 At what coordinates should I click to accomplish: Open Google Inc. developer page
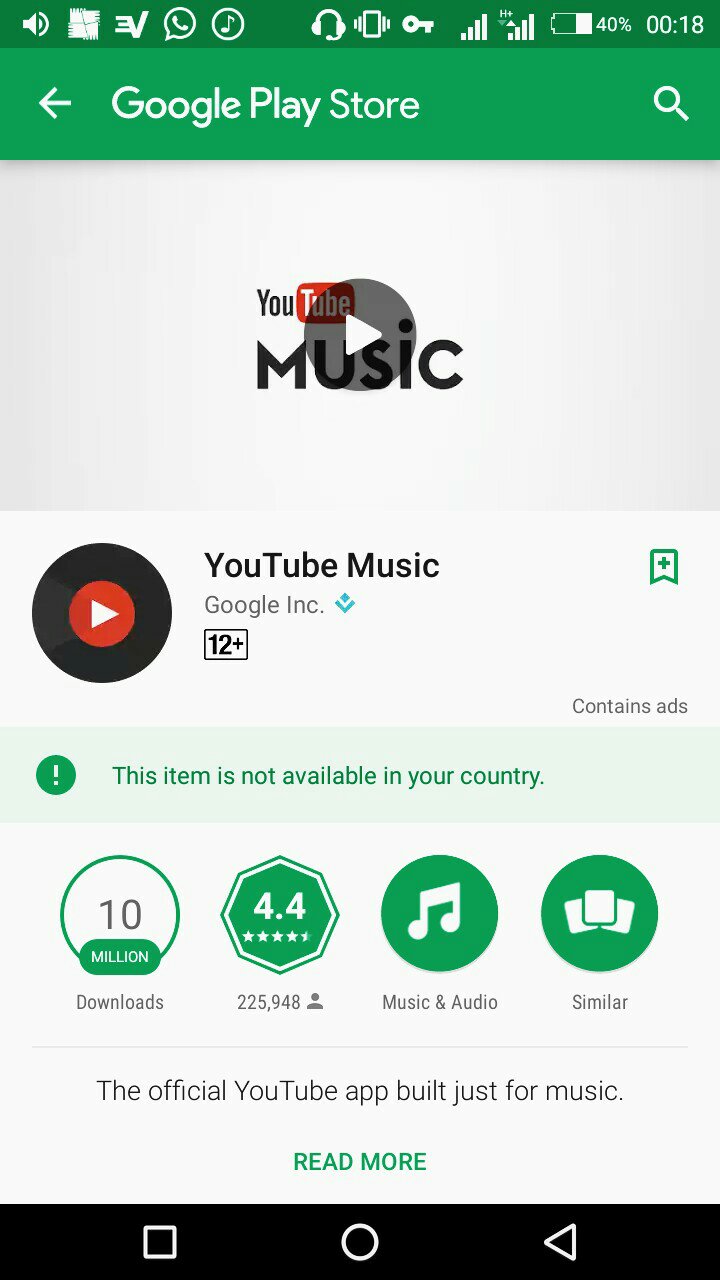[x=264, y=605]
